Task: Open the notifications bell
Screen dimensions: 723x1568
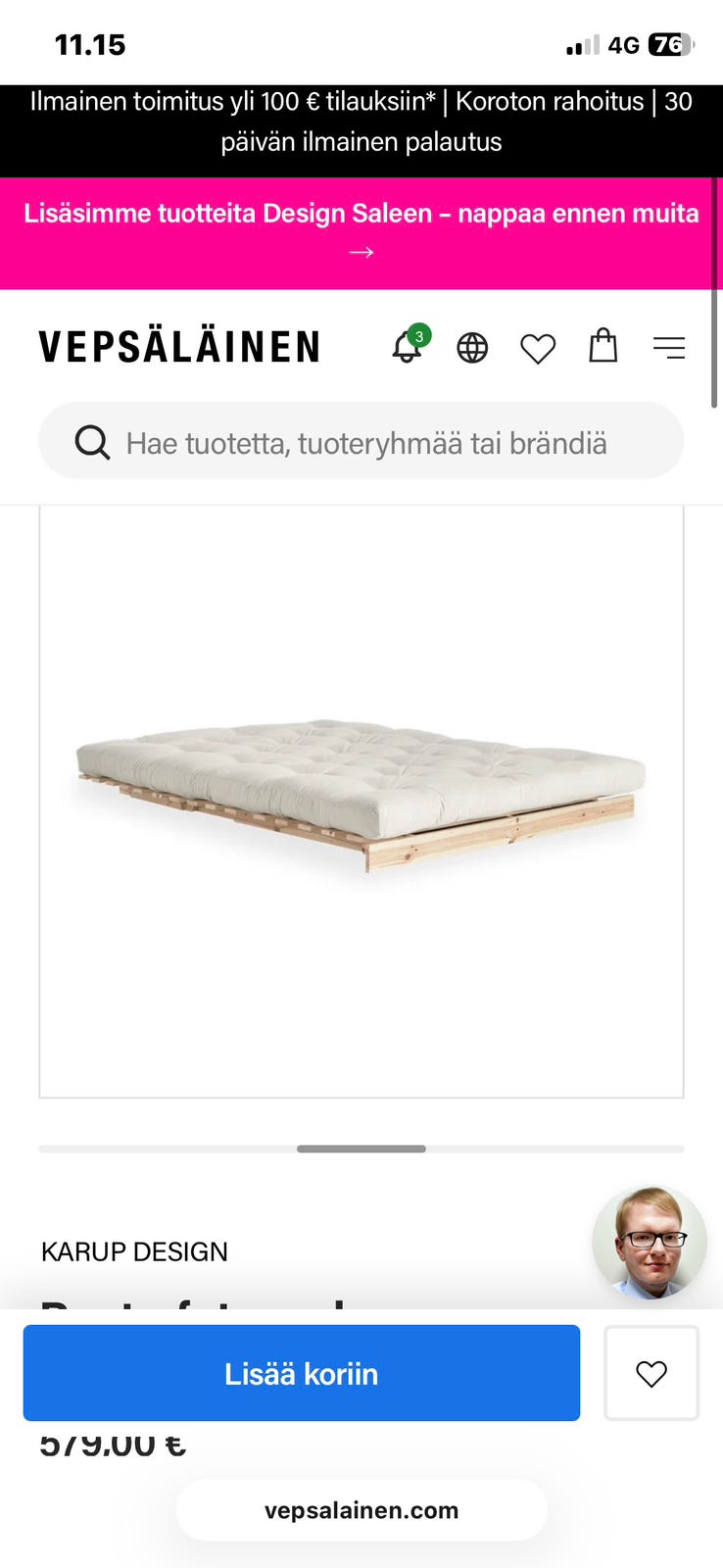Action: click(x=407, y=348)
